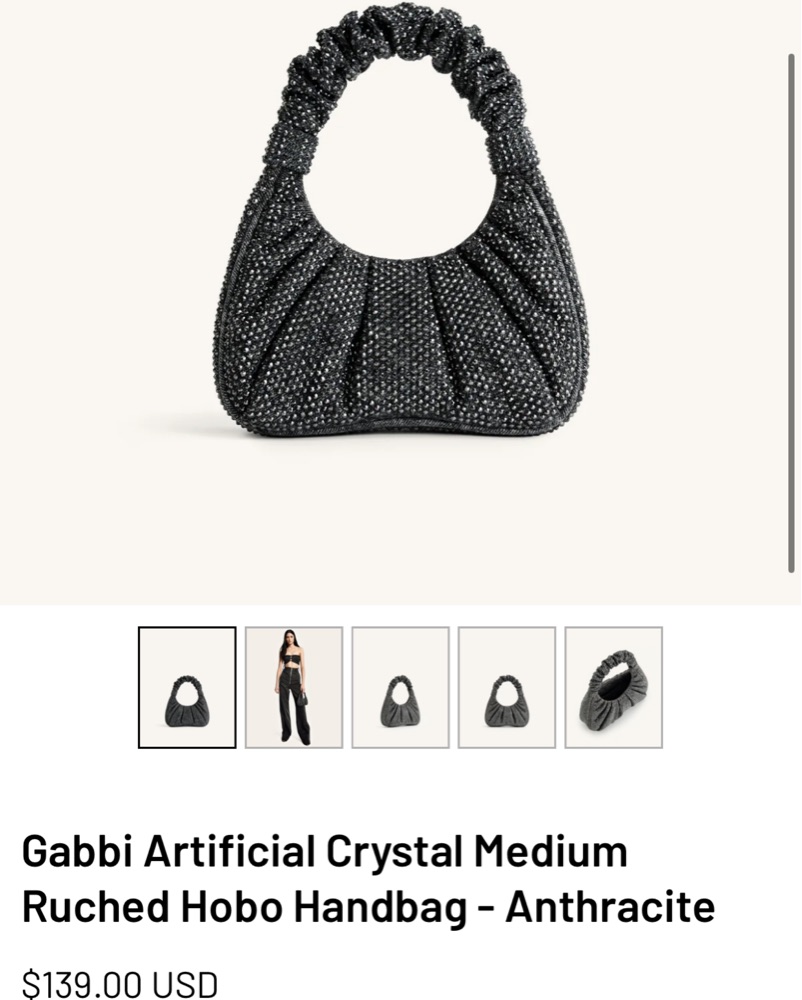View the model wearing the bag thumbnail
This screenshot has width=802, height=1000.
294,687
